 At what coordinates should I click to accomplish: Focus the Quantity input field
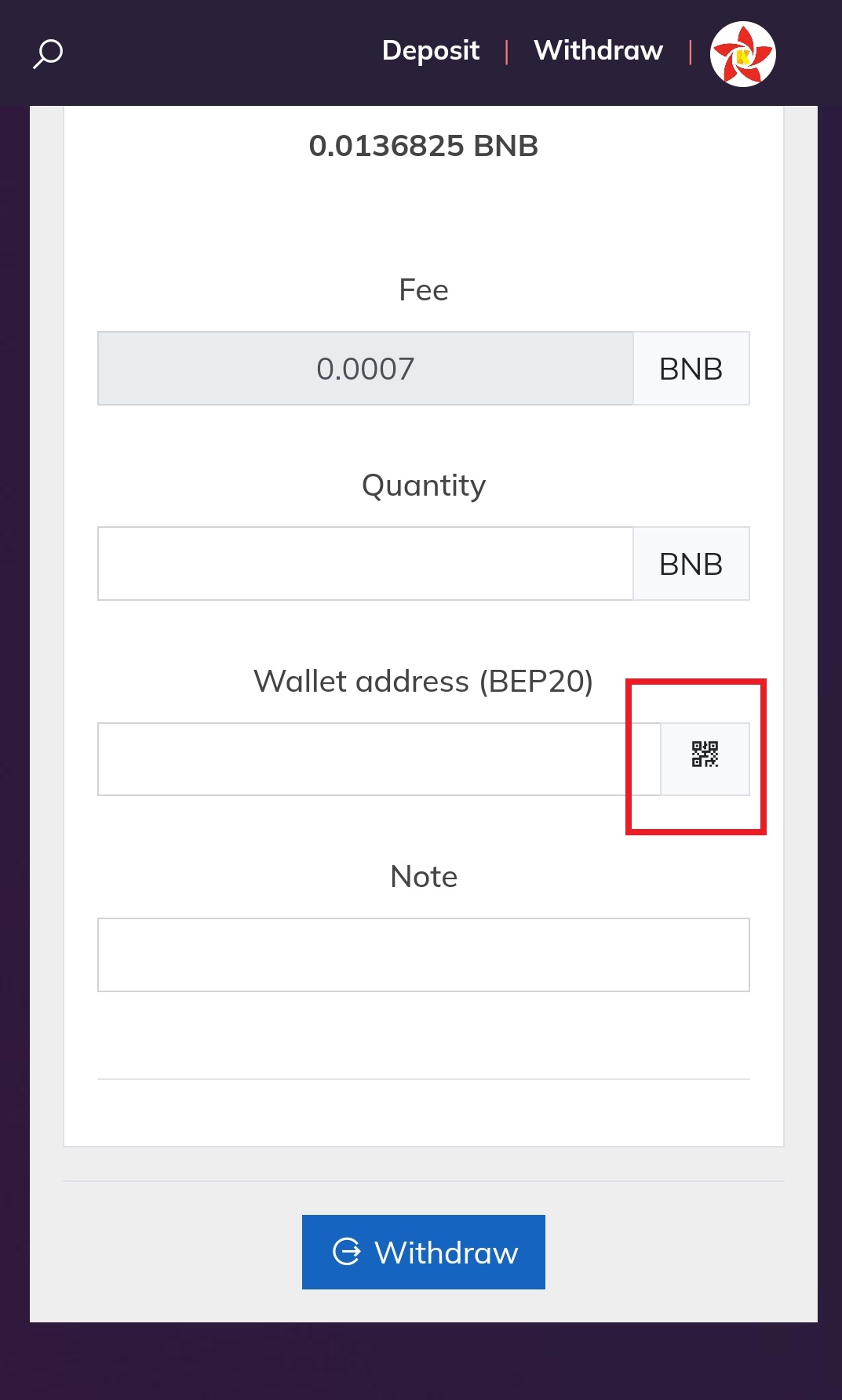click(x=366, y=563)
